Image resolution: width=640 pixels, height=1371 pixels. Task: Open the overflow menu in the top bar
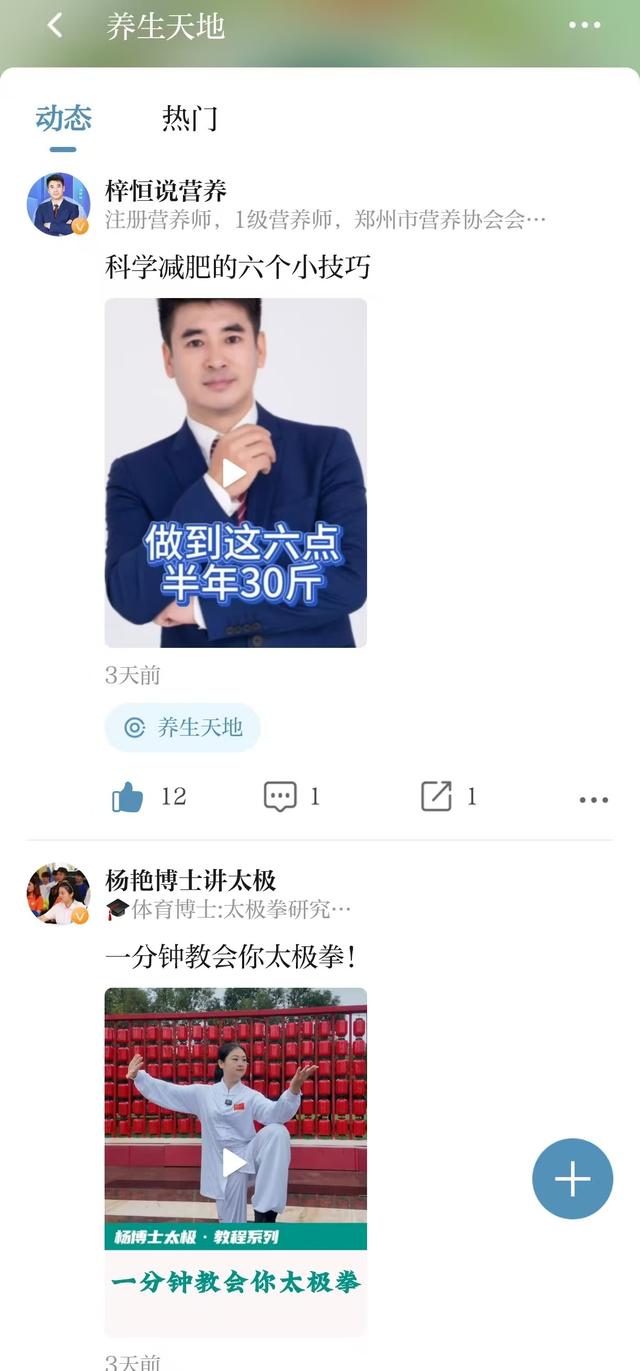point(584,26)
